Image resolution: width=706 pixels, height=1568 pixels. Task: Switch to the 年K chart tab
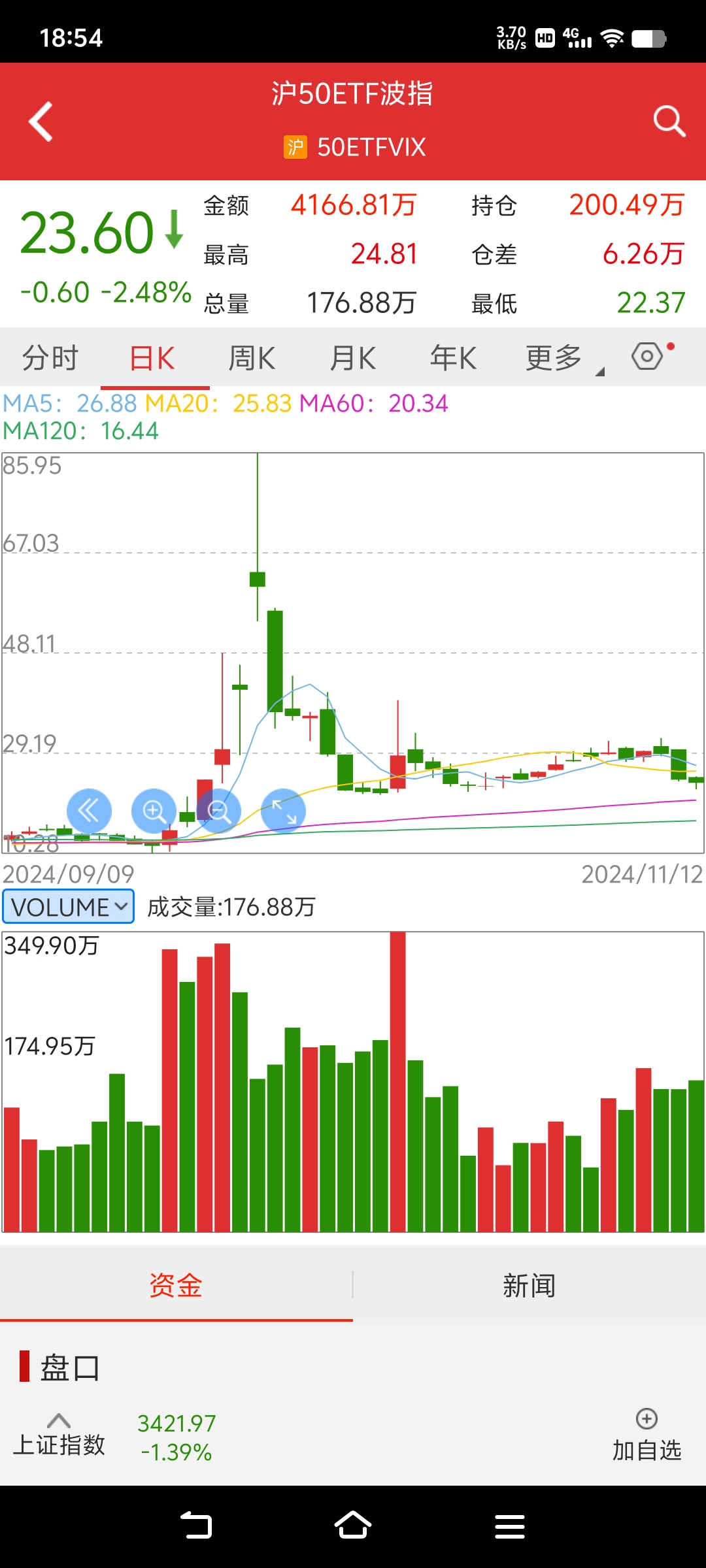453,358
